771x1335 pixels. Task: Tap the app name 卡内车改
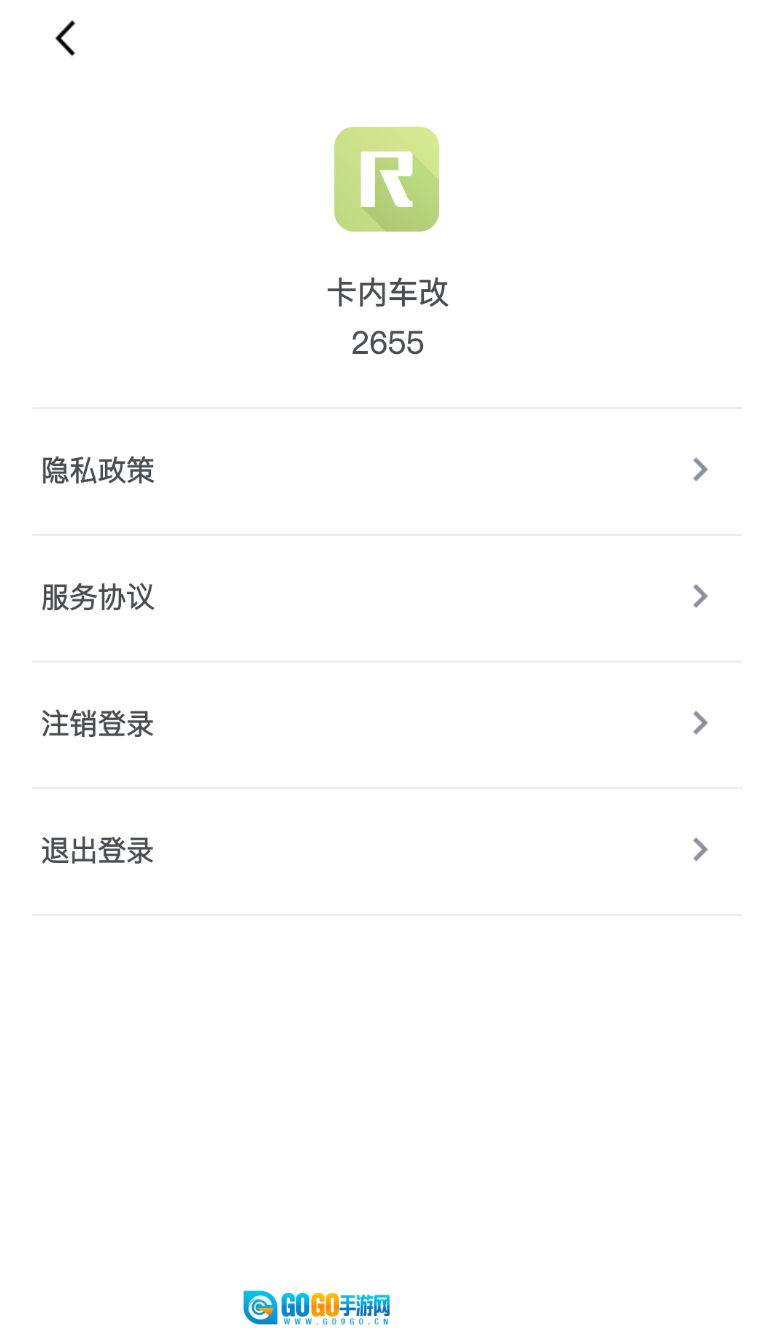[x=387, y=293]
